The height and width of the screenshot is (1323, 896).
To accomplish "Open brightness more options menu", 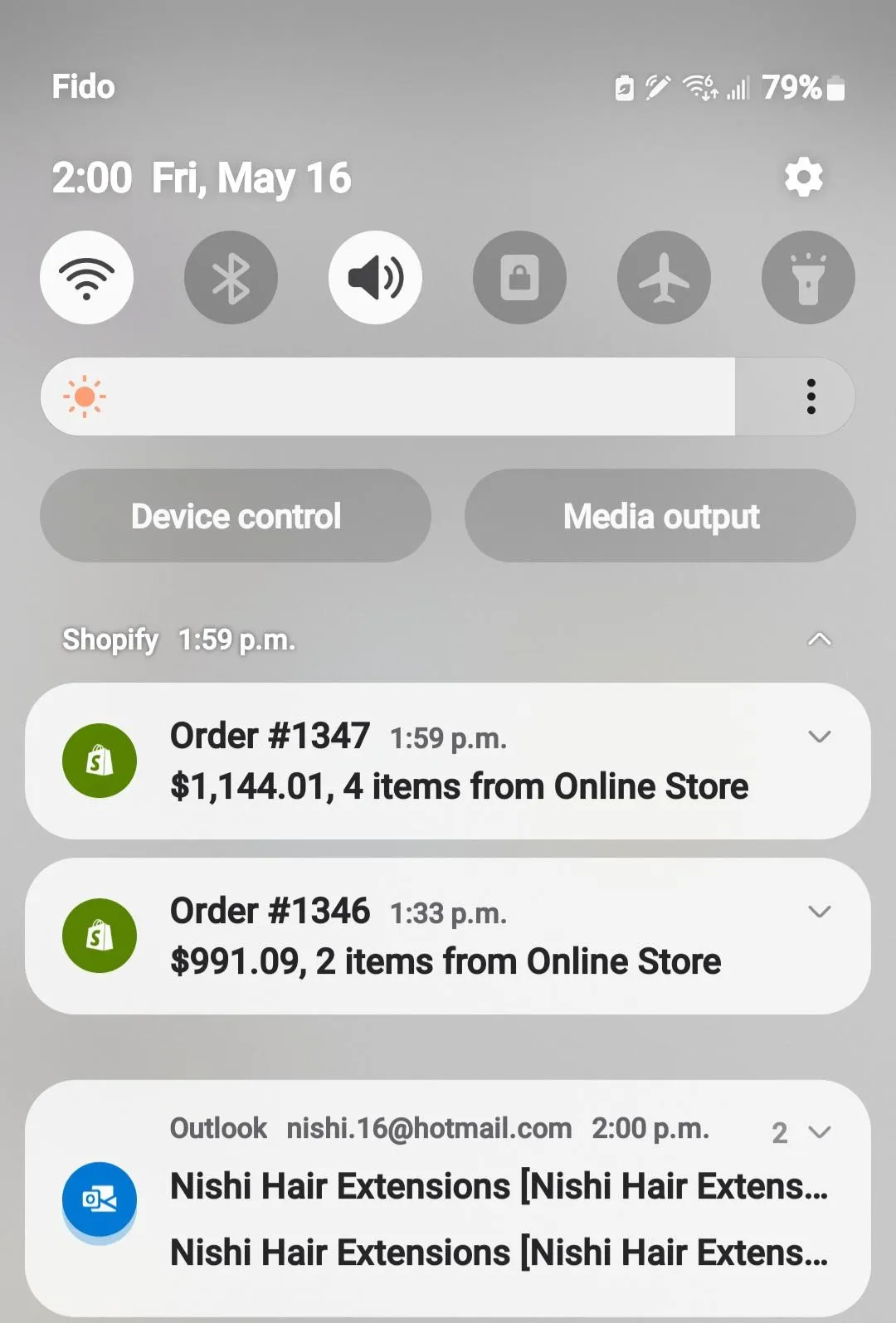I will point(811,396).
